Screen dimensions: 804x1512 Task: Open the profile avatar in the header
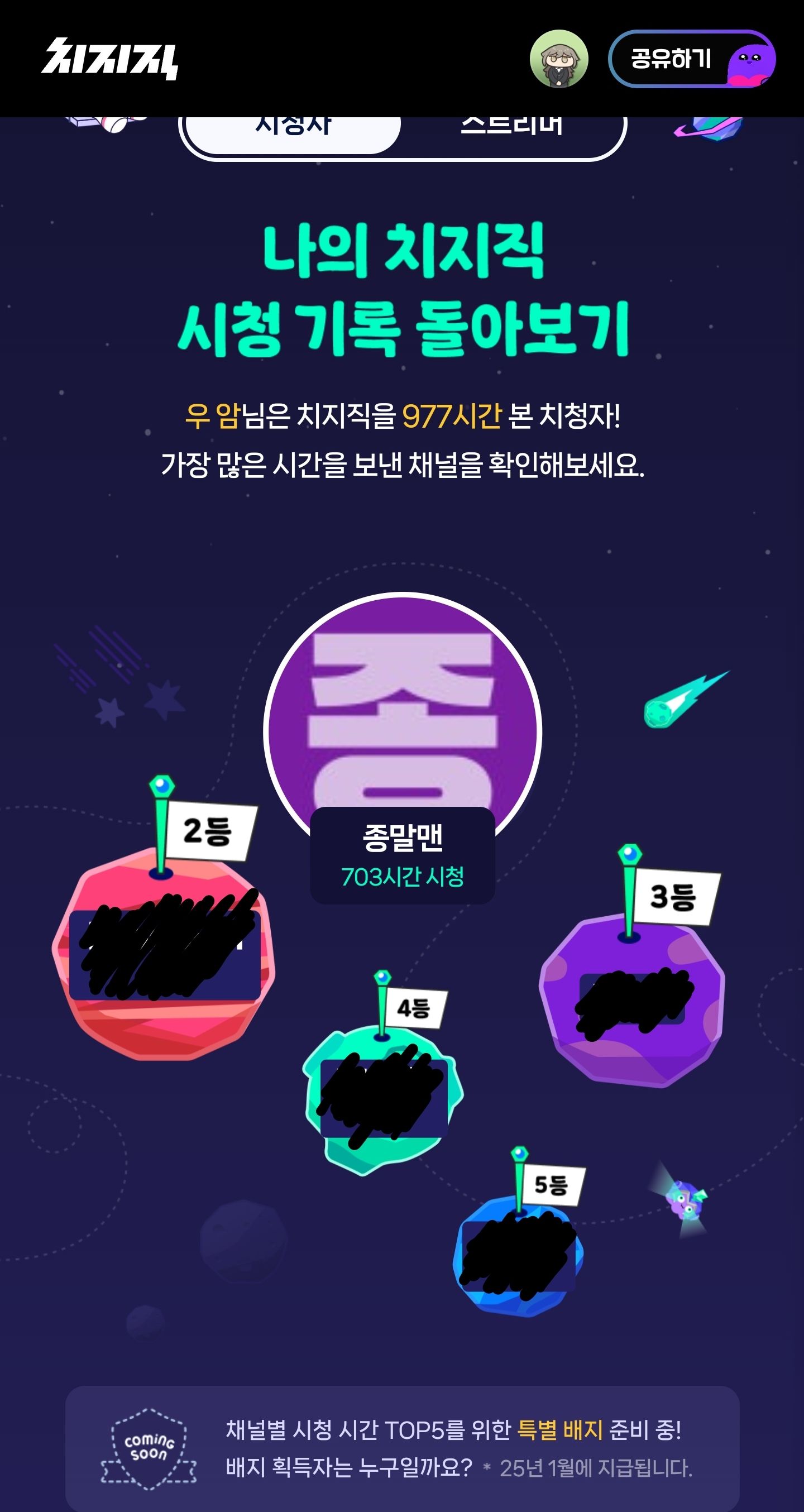559,59
